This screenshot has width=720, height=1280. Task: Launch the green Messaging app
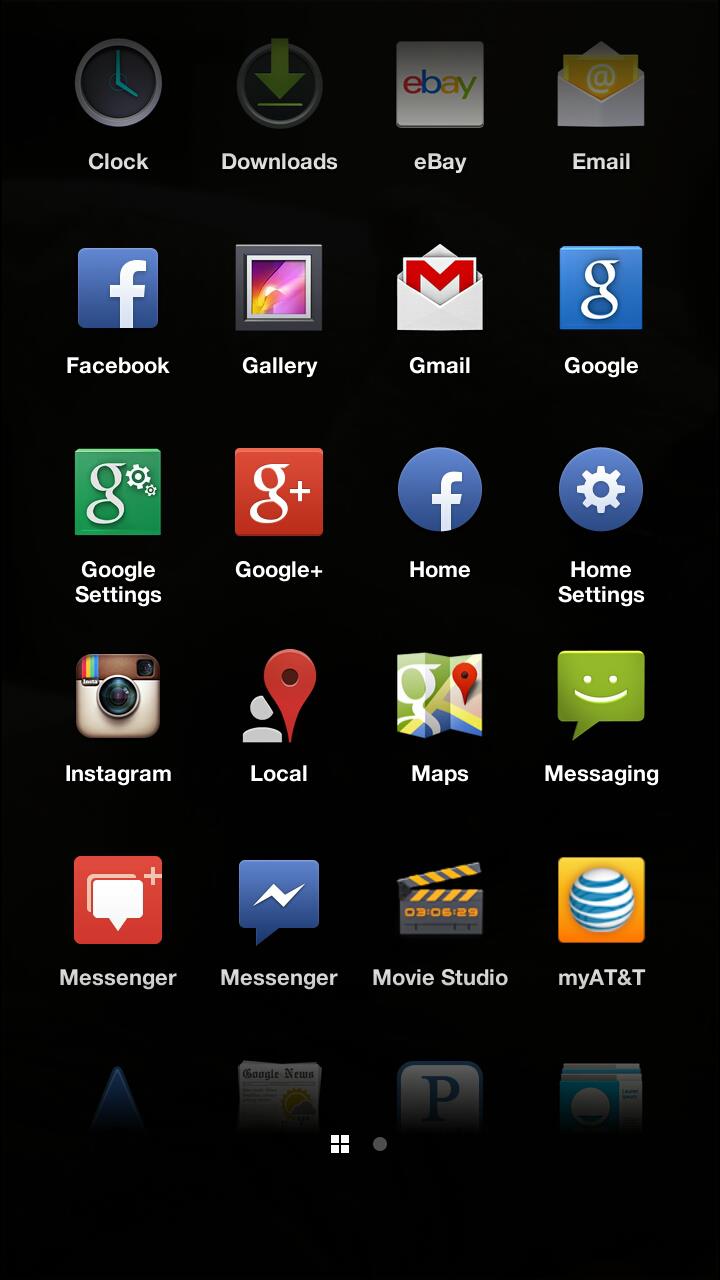601,694
